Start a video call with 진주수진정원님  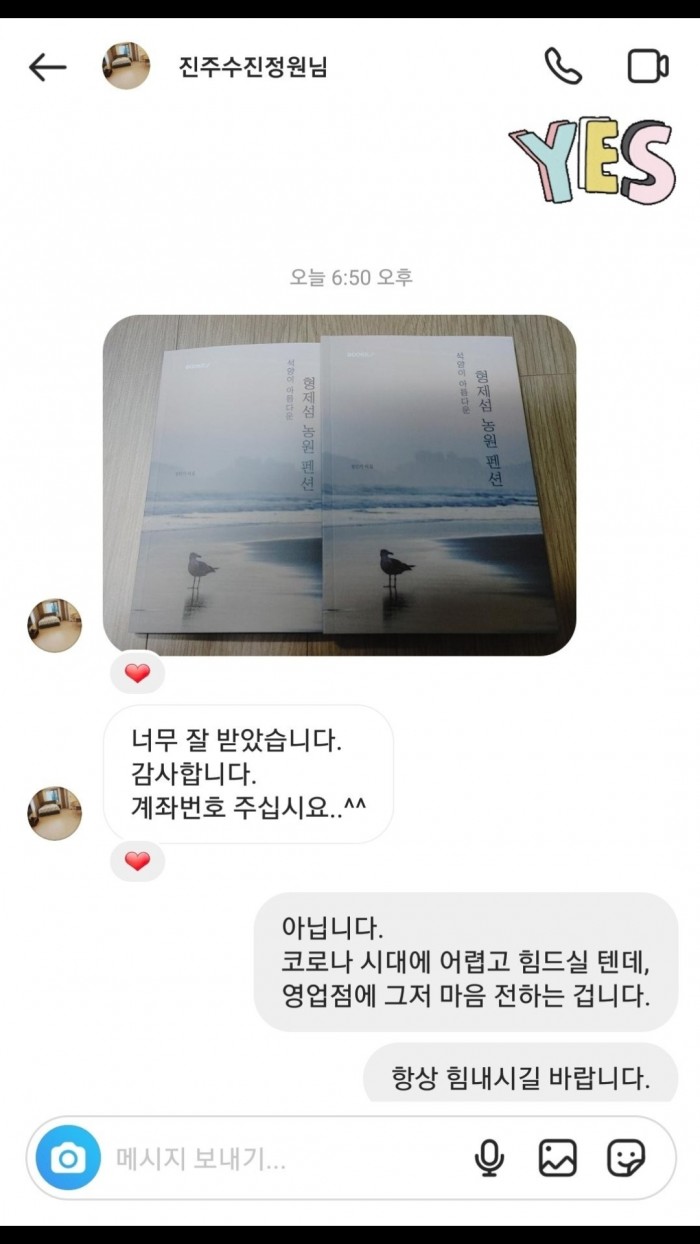648,66
